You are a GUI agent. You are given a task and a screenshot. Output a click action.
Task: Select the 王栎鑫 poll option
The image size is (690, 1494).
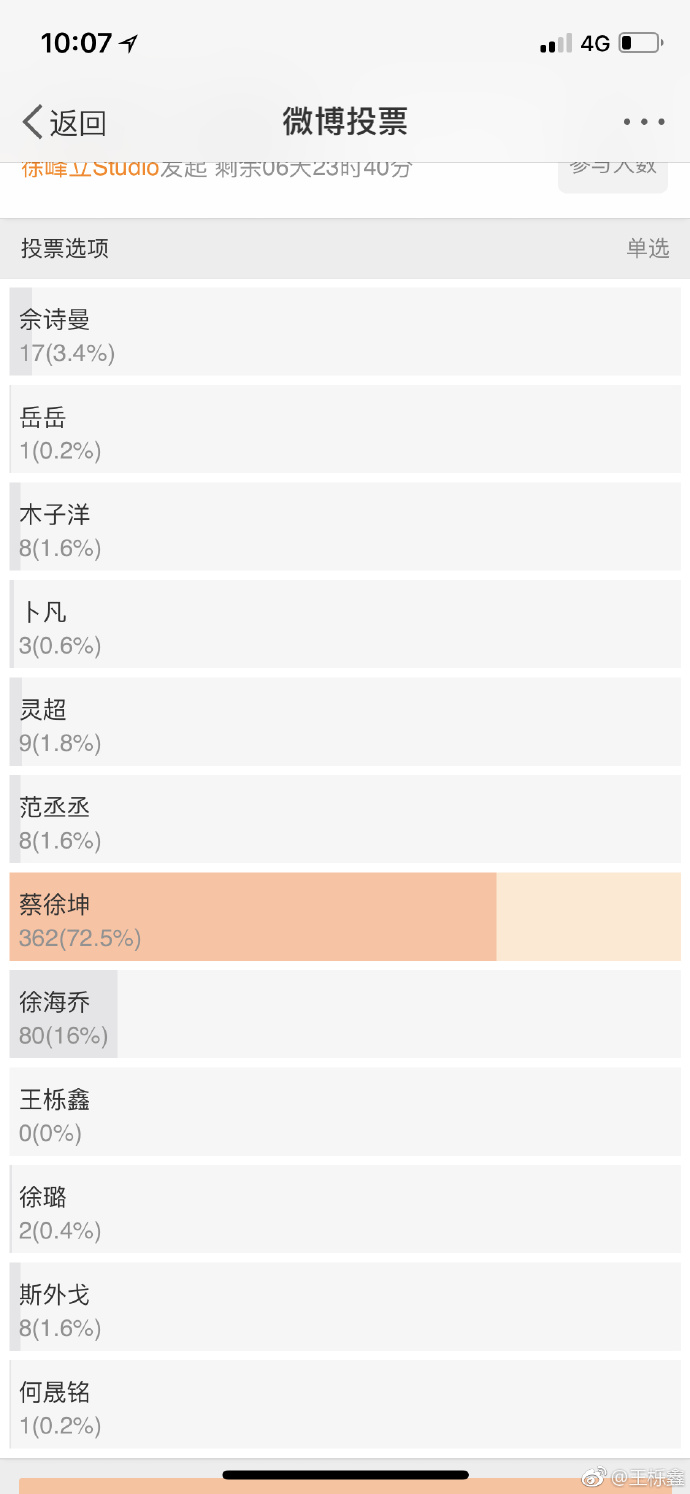coord(345,1112)
